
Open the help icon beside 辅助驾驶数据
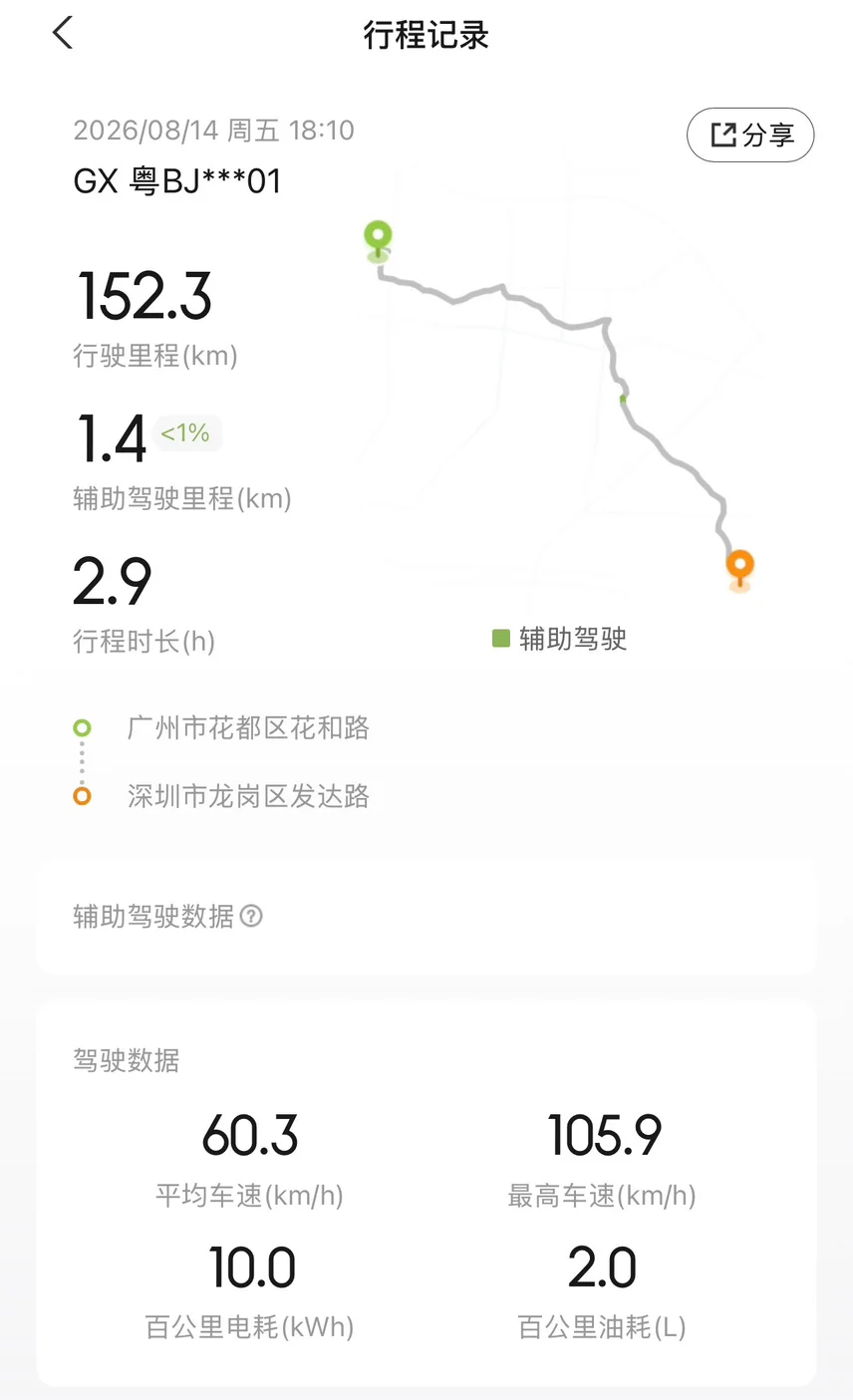(x=251, y=916)
